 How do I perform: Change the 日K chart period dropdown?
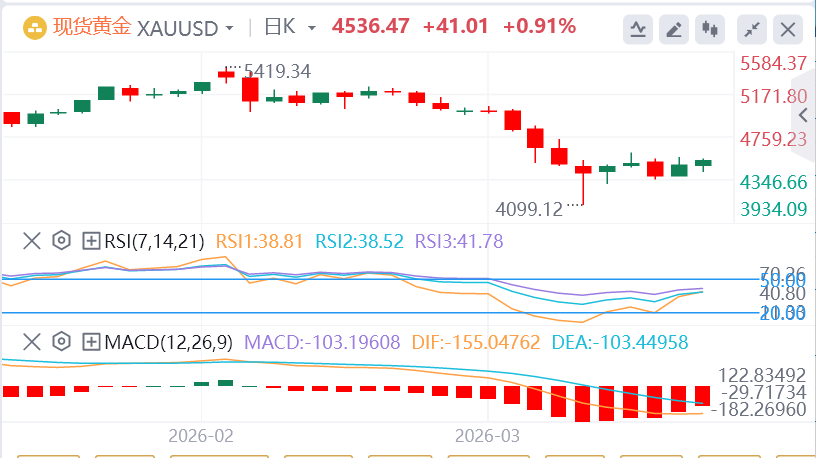(x=289, y=27)
